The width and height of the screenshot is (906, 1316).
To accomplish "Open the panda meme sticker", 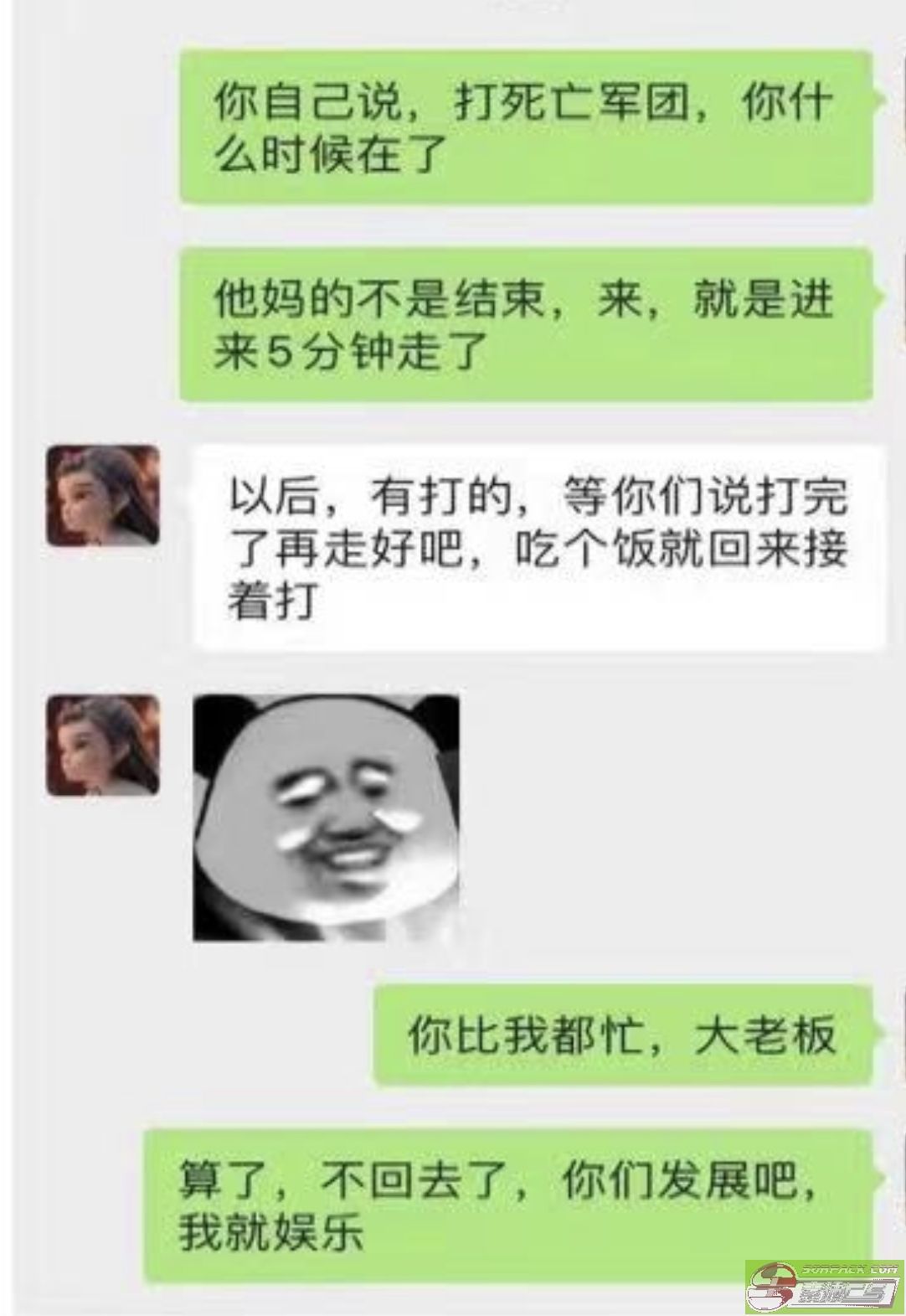I will 326,817.
